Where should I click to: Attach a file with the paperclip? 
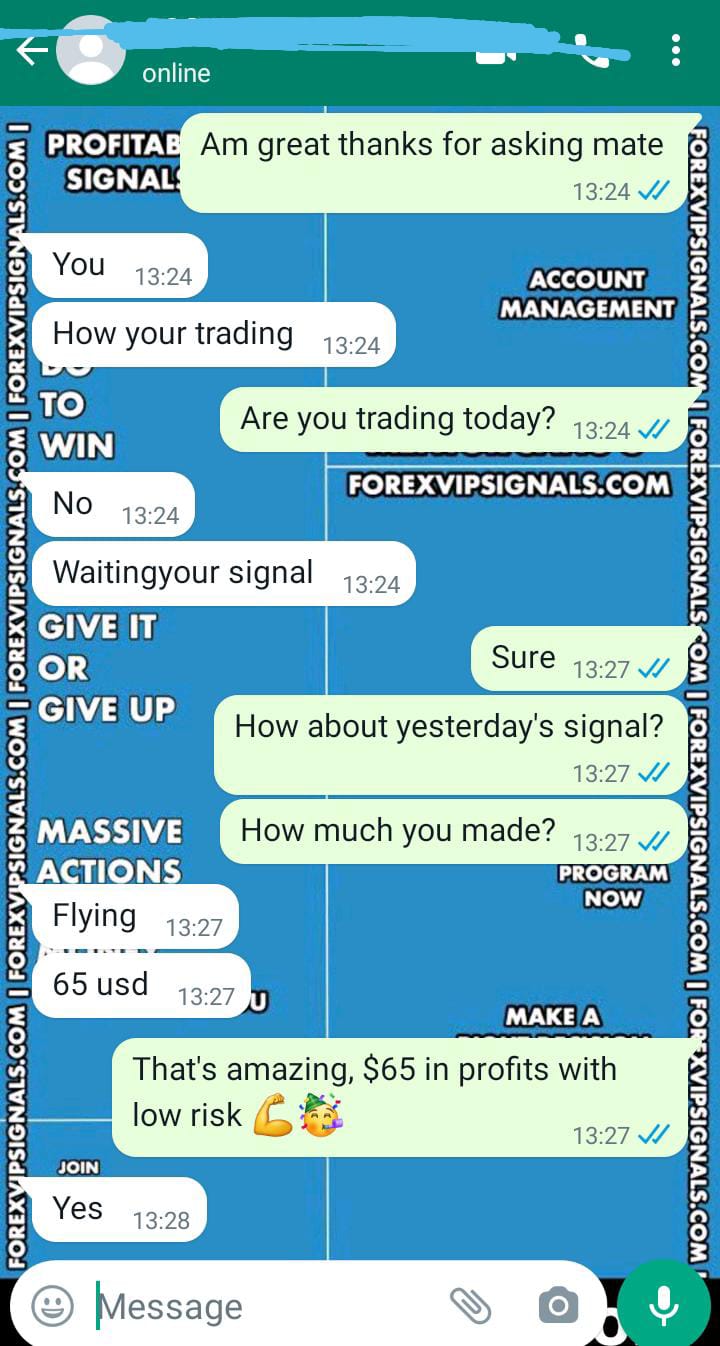click(469, 1305)
